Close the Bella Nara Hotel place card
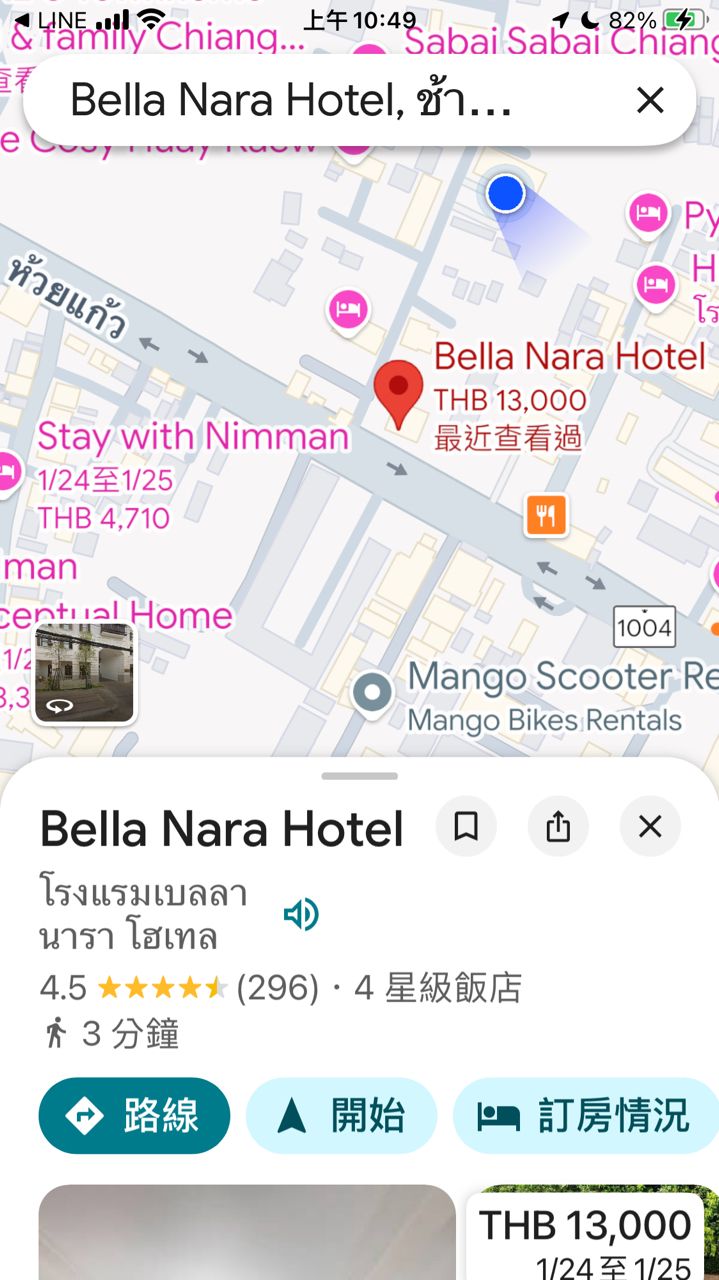This screenshot has height=1280, width=719. 650,827
